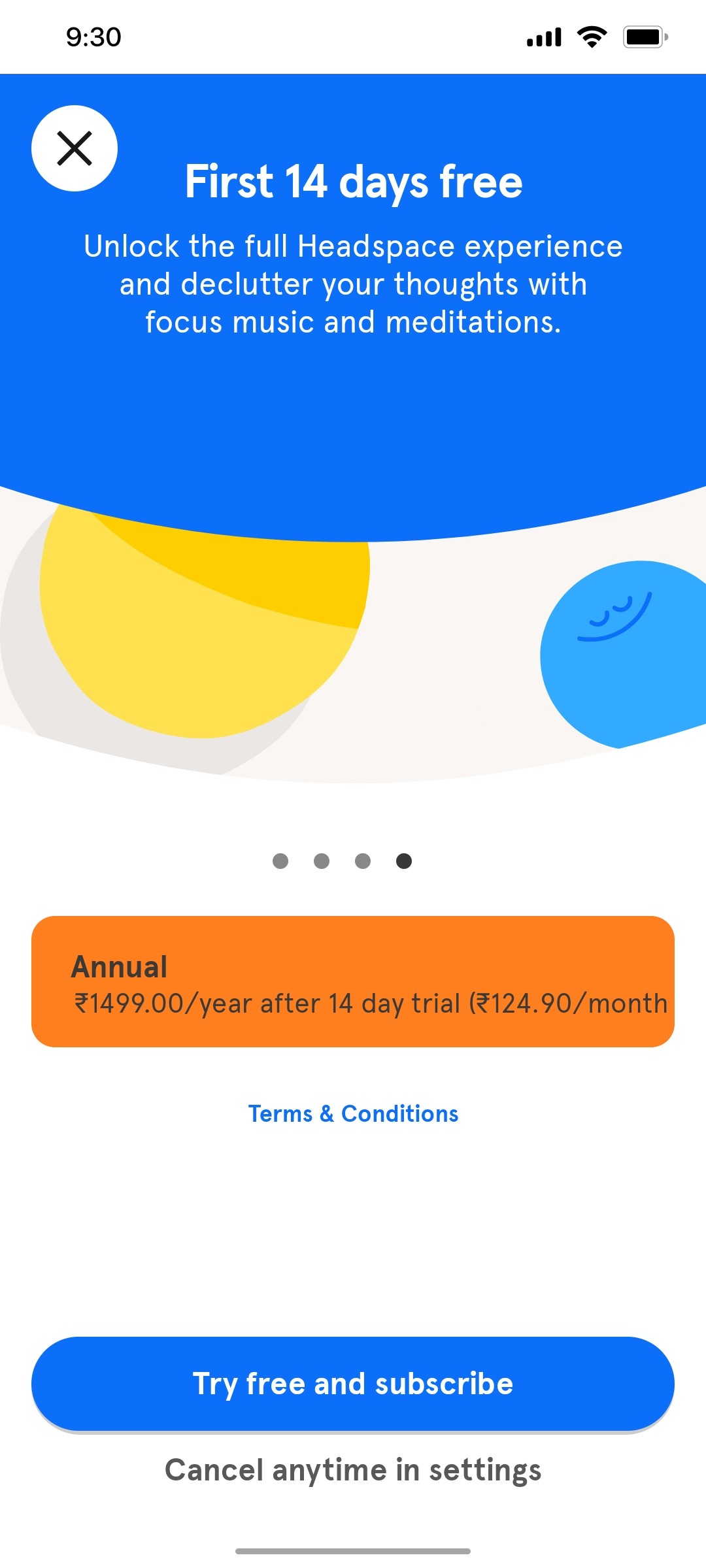Select the first carousel page dot
Image resolution: width=706 pixels, height=1568 pixels.
(281, 861)
